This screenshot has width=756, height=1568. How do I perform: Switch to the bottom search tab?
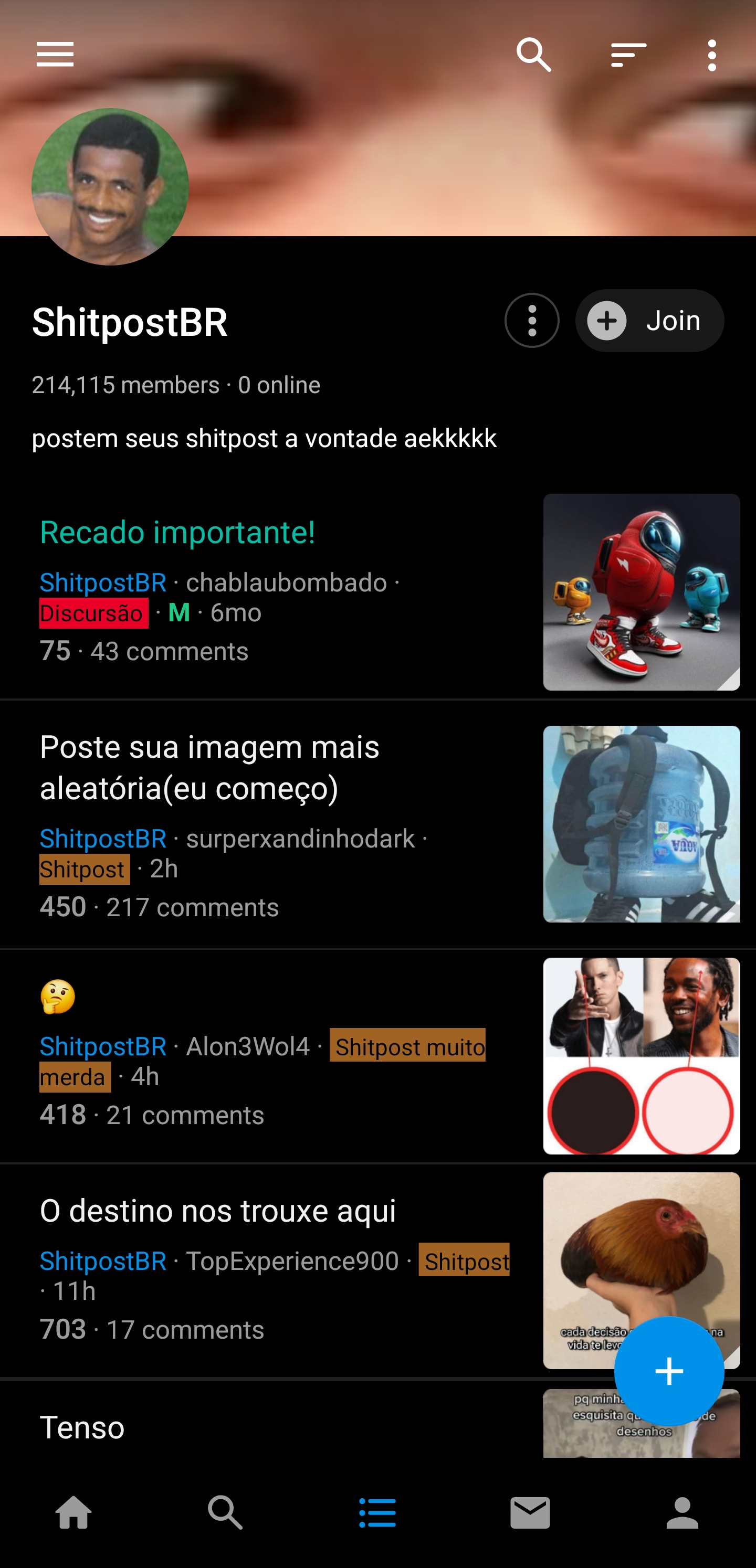click(x=225, y=1512)
